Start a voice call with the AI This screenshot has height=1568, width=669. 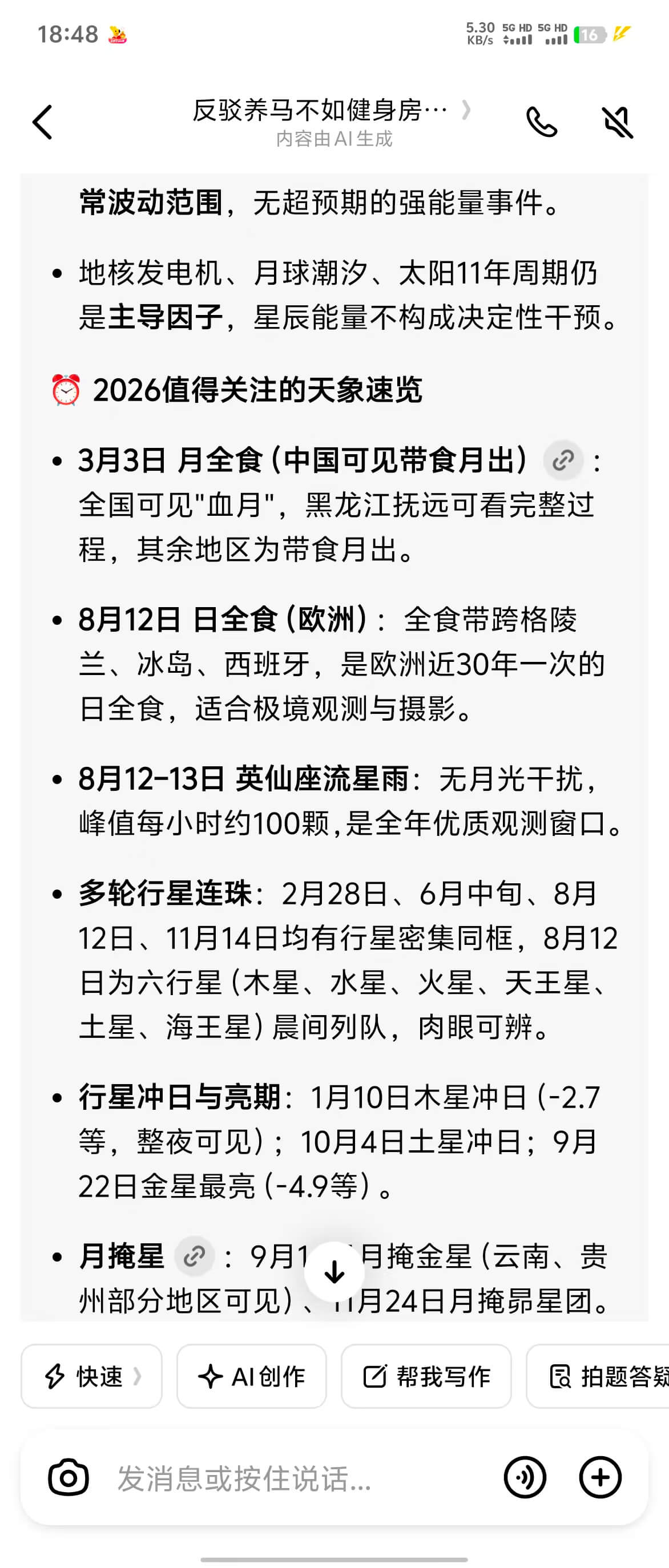pyautogui.click(x=541, y=122)
